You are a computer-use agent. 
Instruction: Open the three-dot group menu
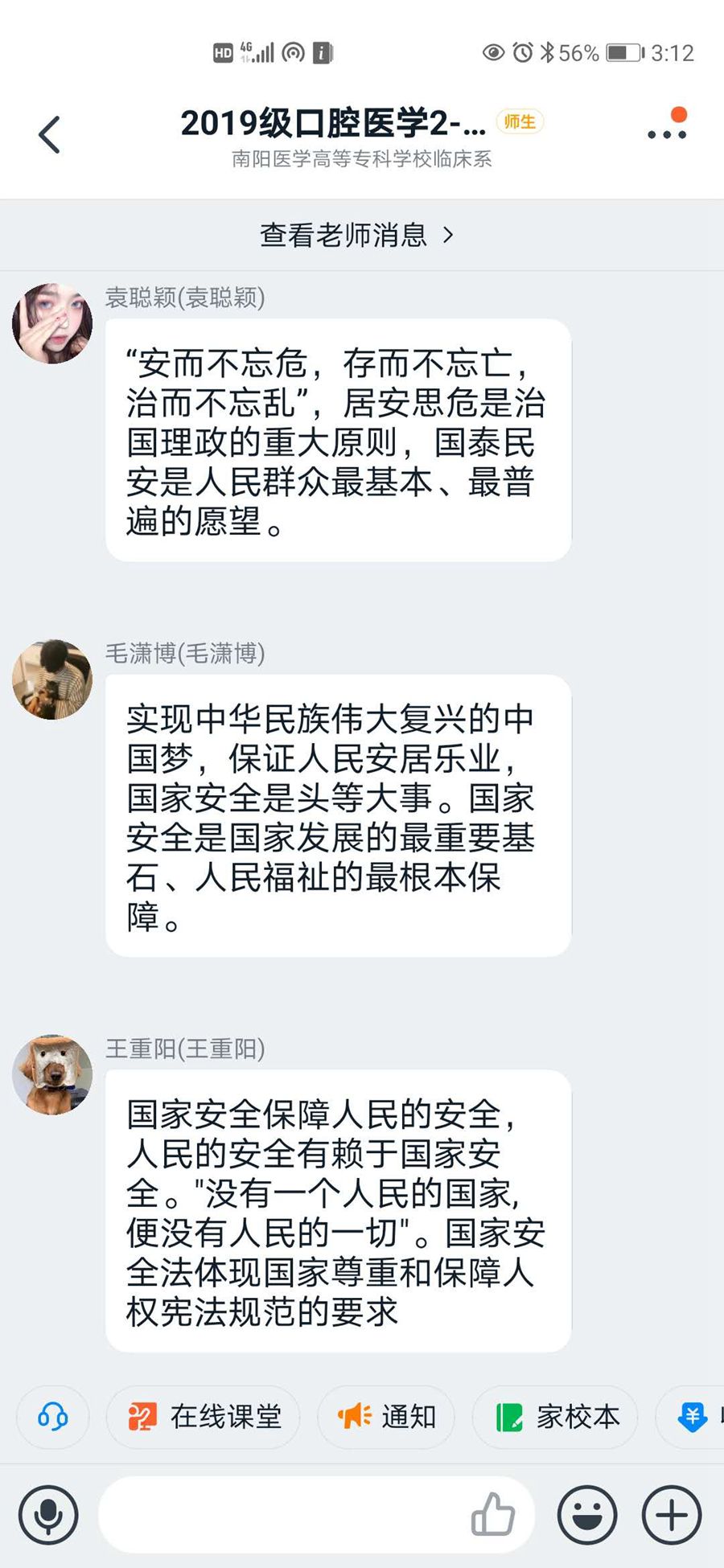667,134
